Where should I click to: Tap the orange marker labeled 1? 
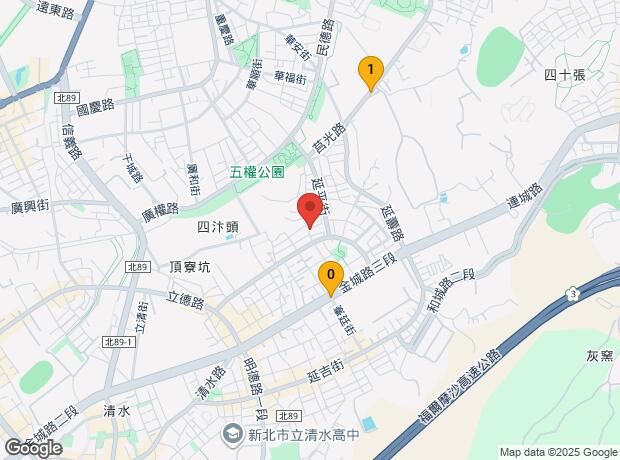click(x=371, y=71)
